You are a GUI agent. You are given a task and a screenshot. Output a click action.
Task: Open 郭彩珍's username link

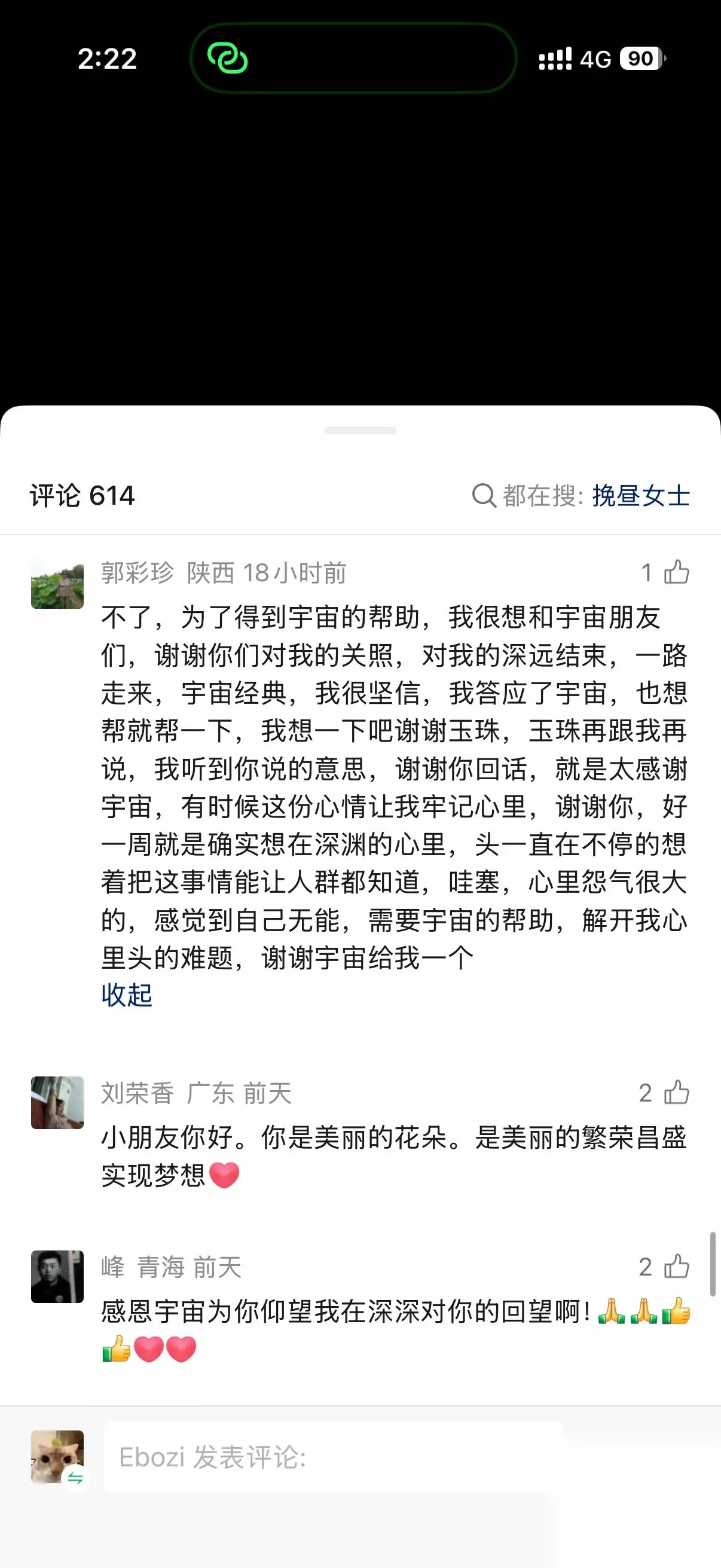tap(138, 572)
